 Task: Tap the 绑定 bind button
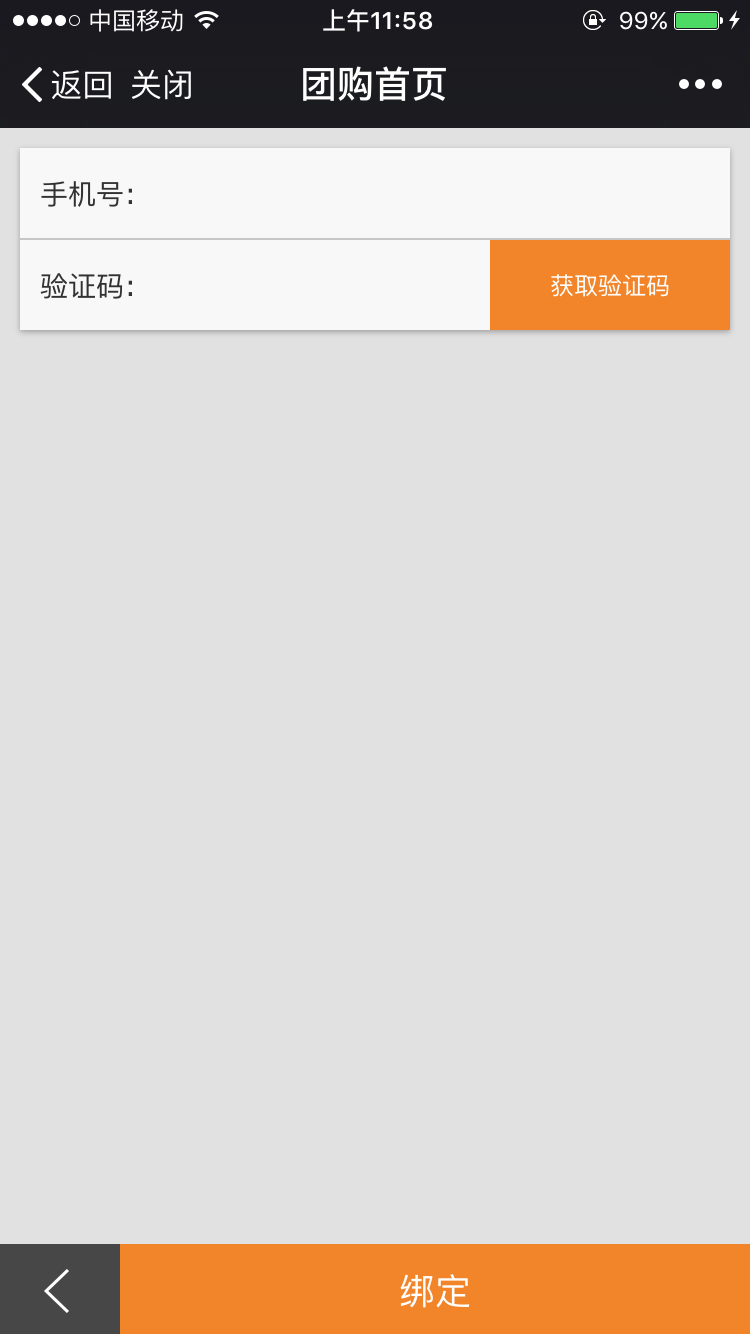click(x=435, y=1290)
